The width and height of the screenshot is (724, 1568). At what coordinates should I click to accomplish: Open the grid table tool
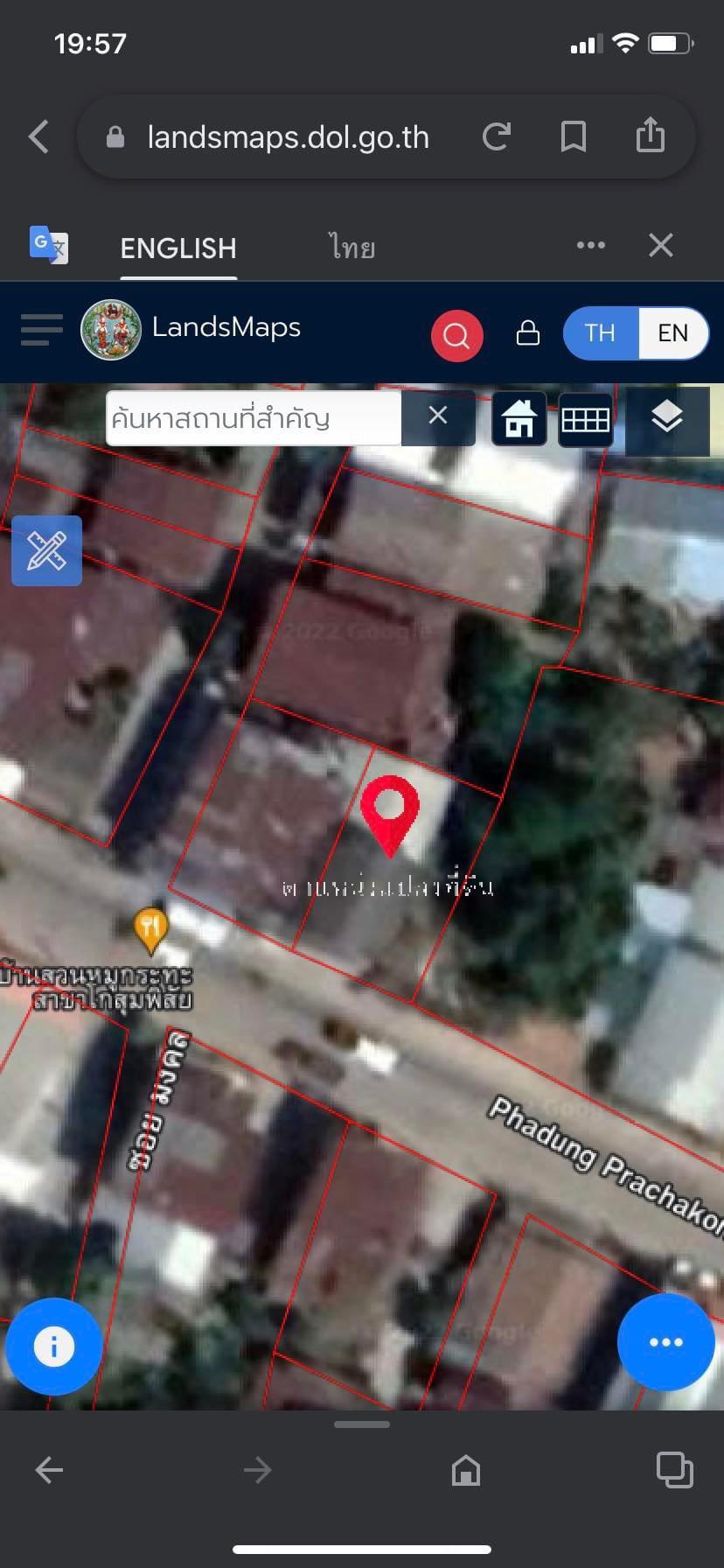[x=585, y=418]
